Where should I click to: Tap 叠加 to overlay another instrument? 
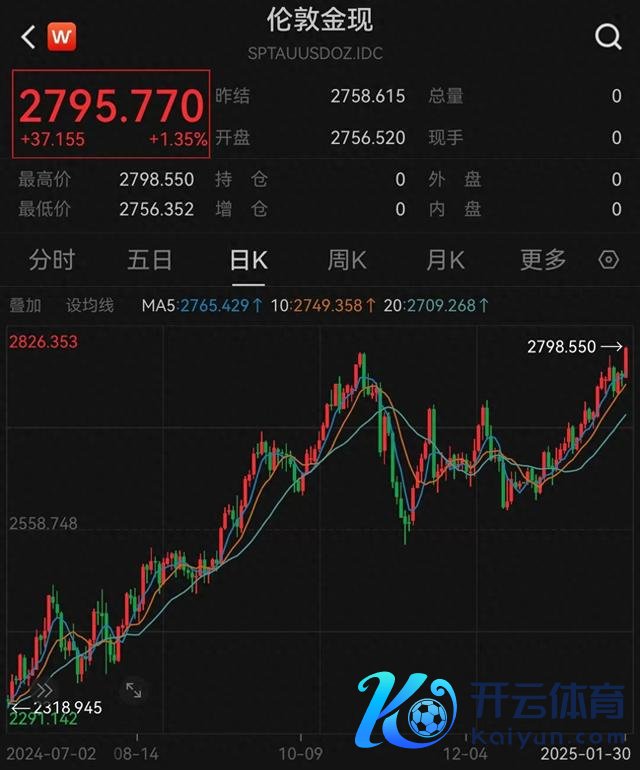26,306
